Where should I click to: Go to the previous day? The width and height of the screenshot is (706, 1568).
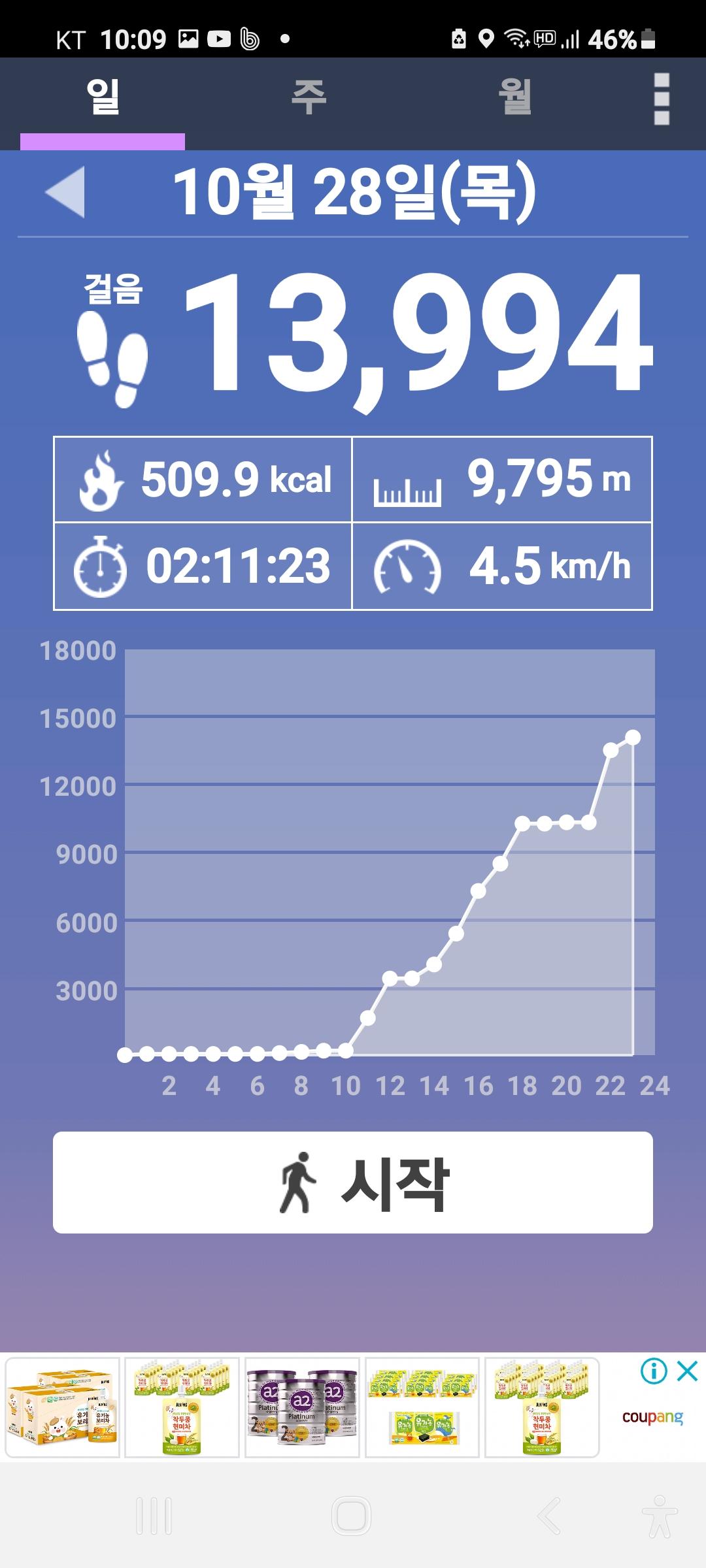coord(66,191)
